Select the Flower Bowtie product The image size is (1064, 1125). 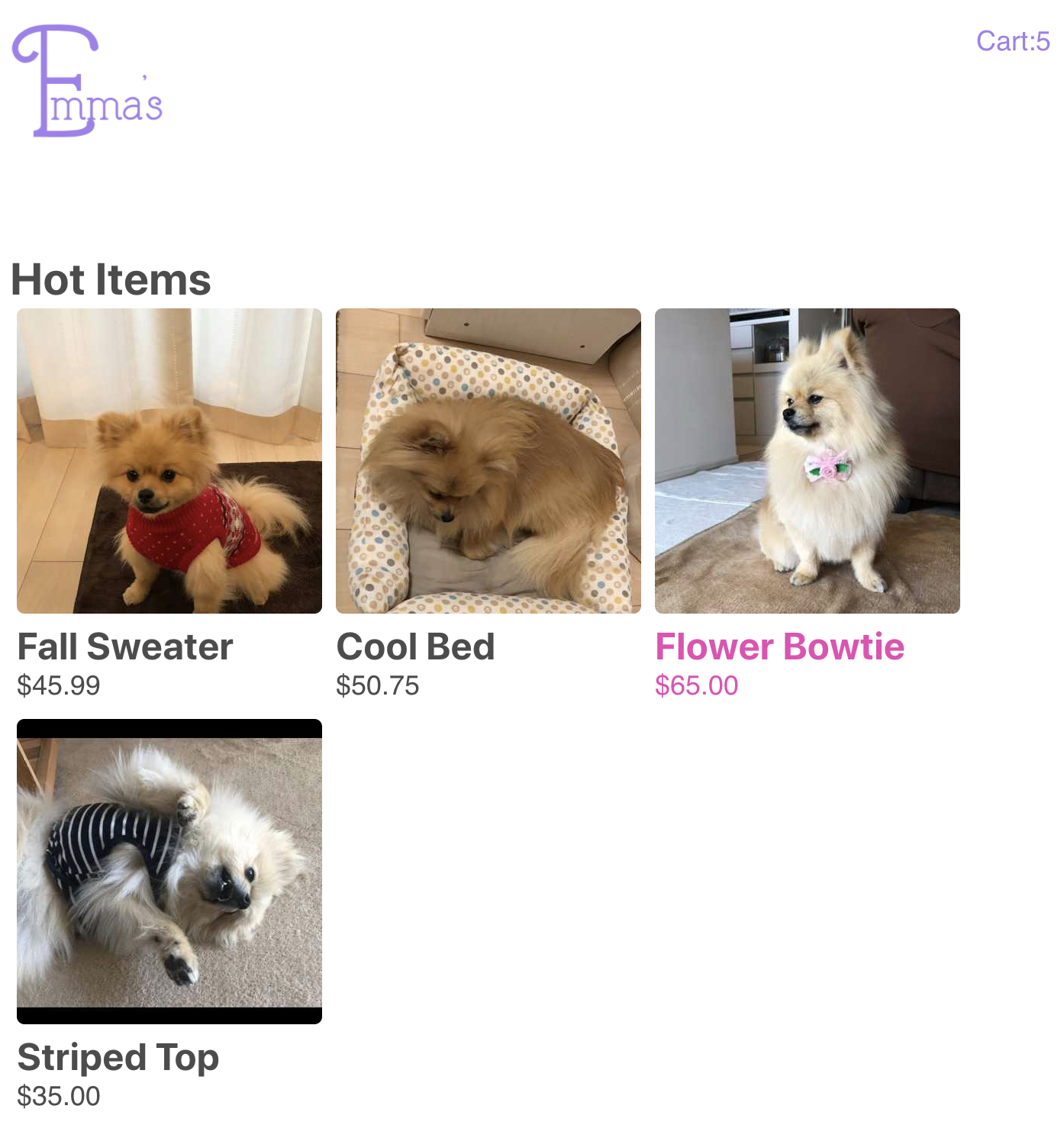807,461
